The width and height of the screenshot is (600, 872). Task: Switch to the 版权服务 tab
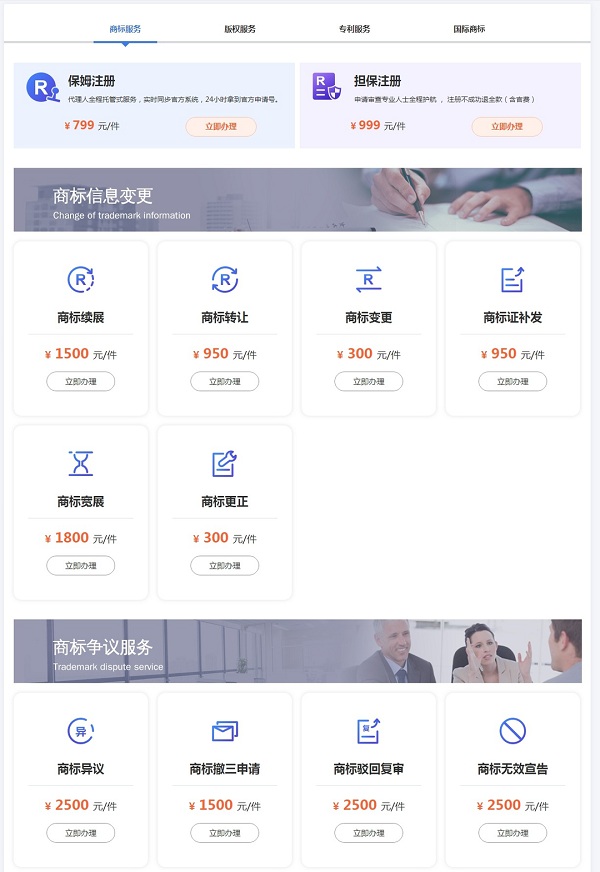[240, 29]
